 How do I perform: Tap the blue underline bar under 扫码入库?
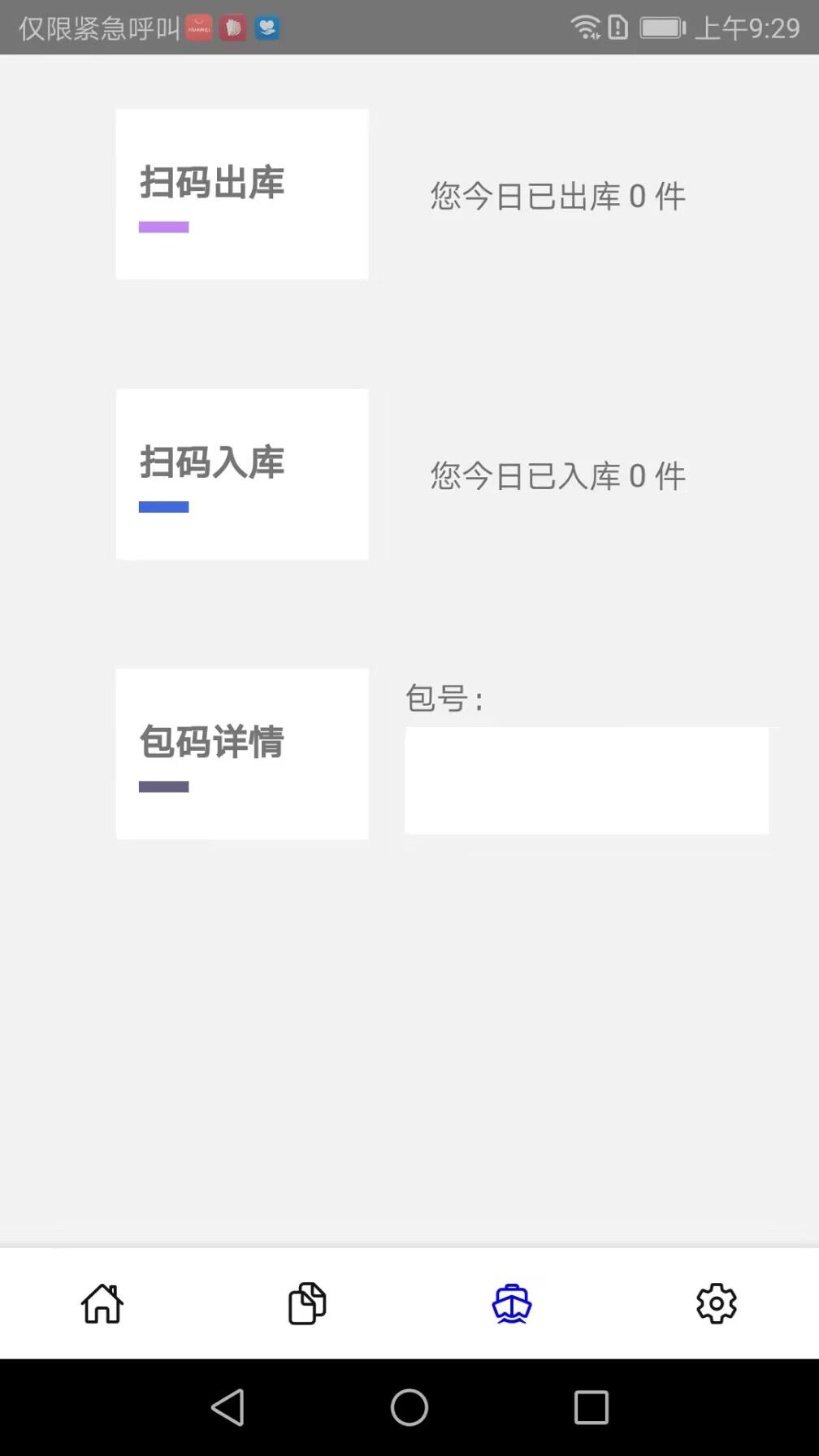click(x=163, y=505)
